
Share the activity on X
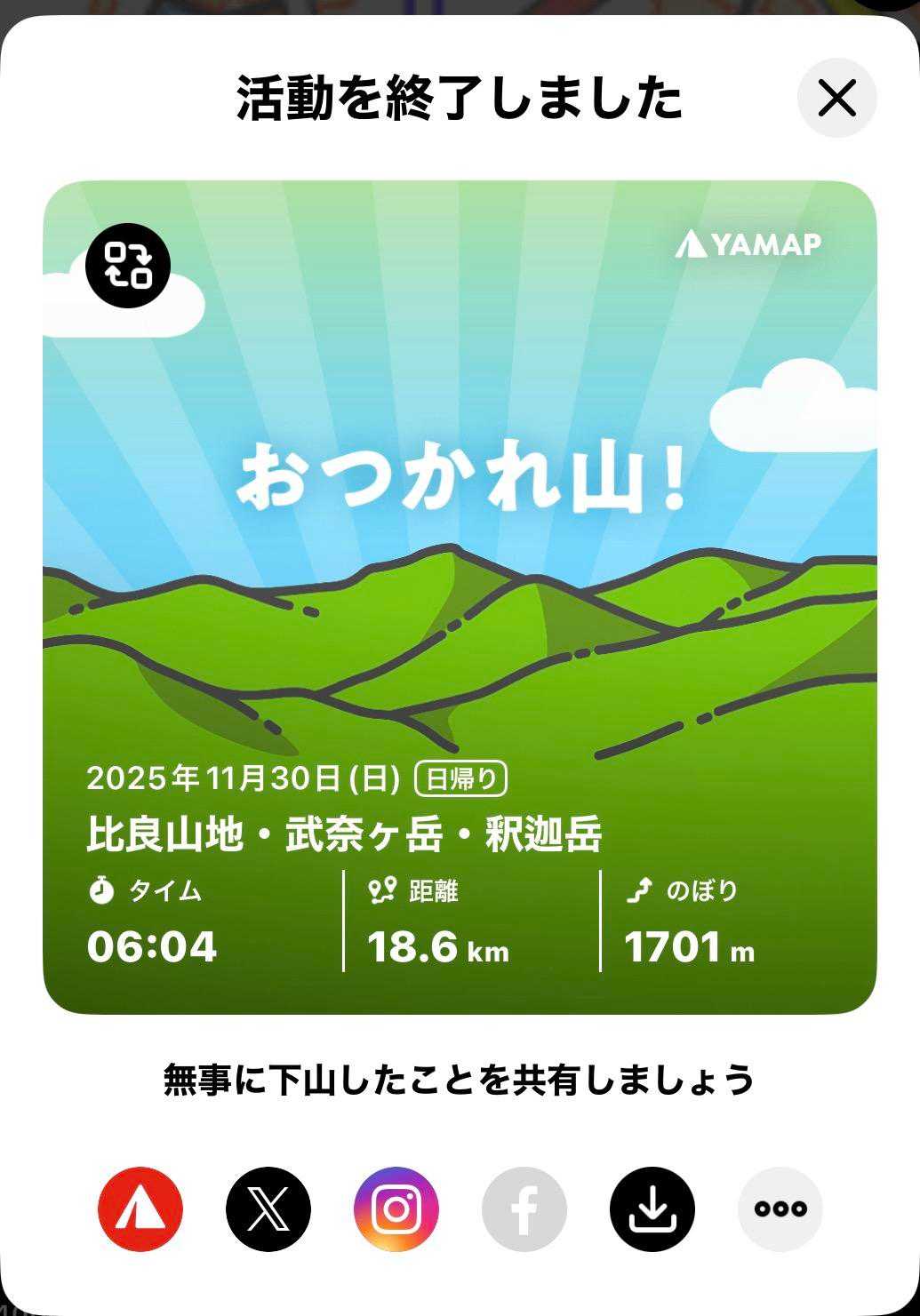pos(268,1209)
